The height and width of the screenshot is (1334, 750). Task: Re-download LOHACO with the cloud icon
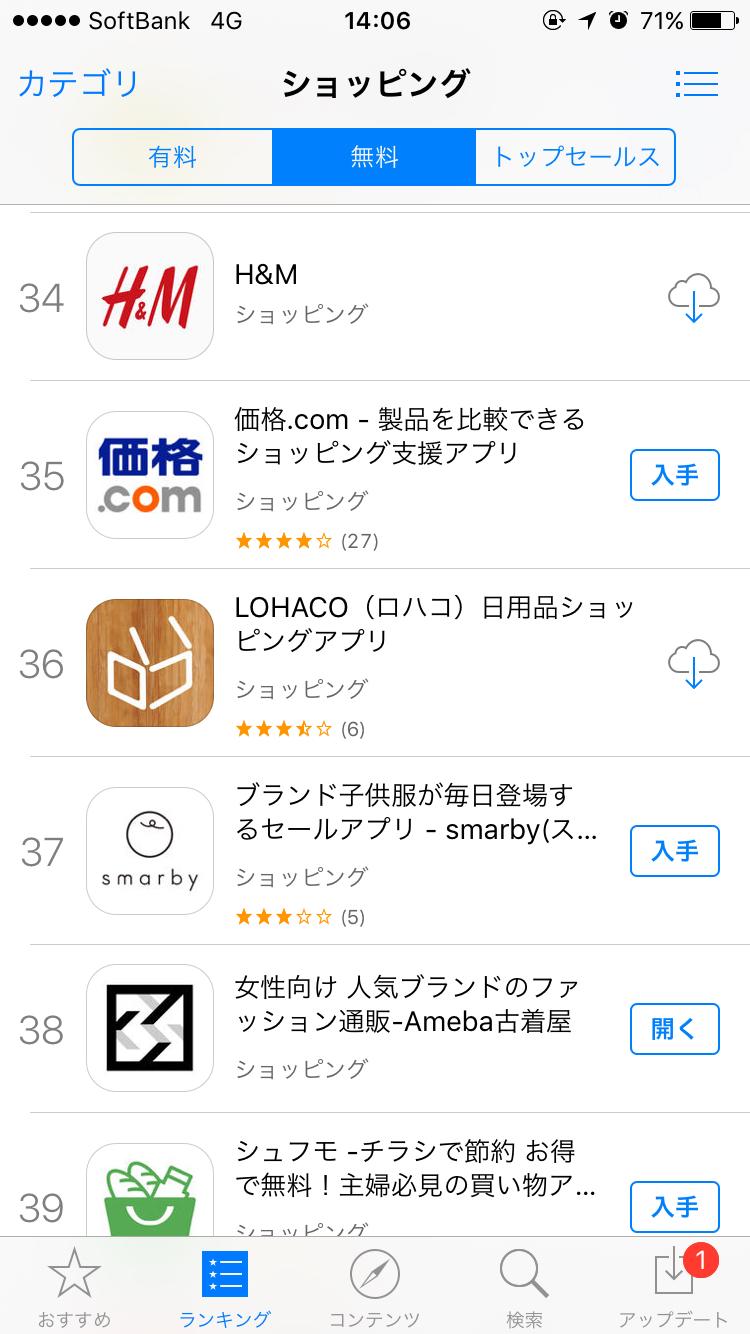click(x=694, y=663)
